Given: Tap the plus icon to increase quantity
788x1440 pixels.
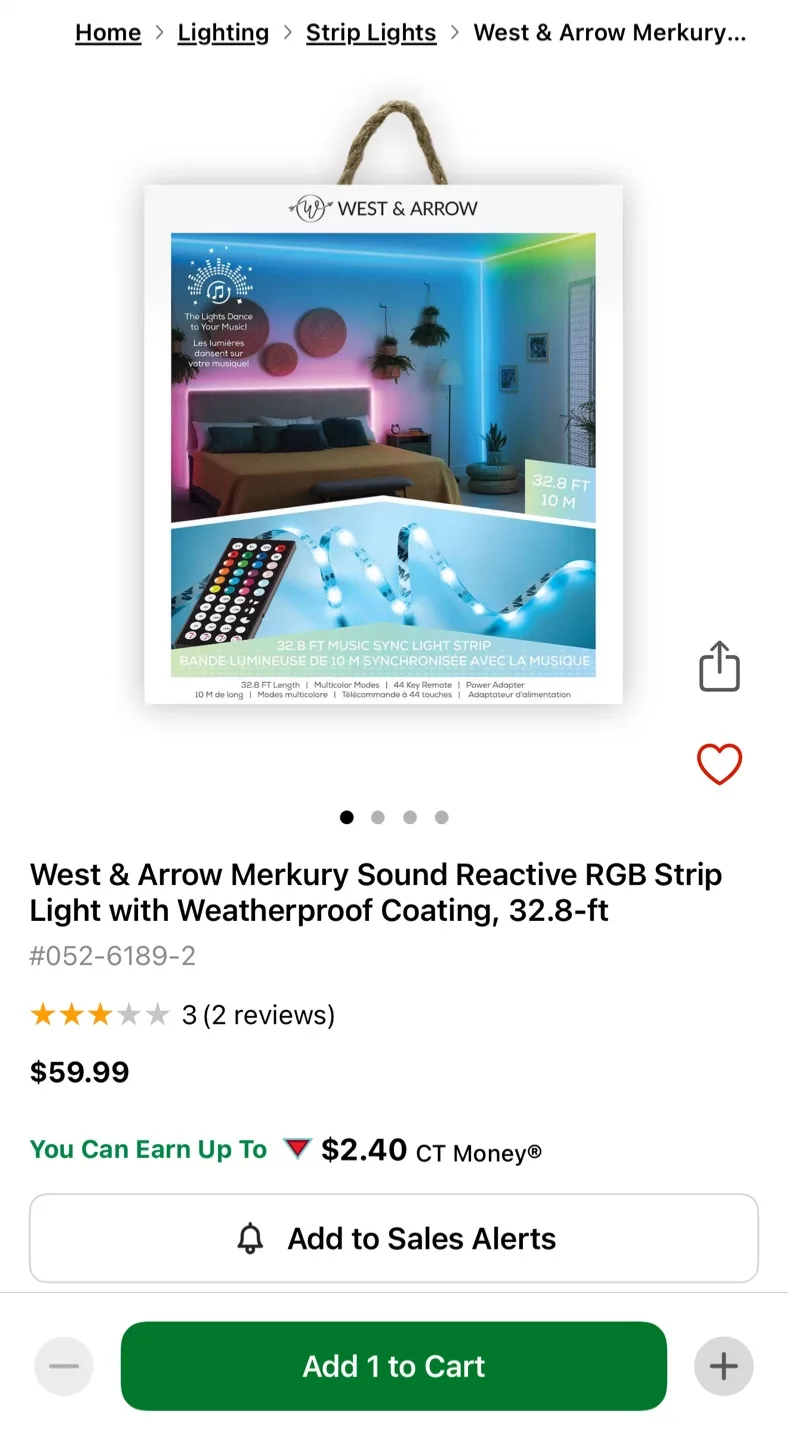Looking at the screenshot, I should [x=723, y=1366].
